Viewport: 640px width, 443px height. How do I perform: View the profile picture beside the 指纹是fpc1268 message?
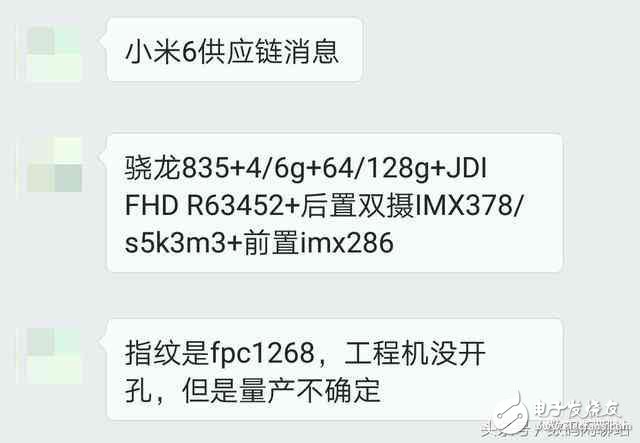52,353
